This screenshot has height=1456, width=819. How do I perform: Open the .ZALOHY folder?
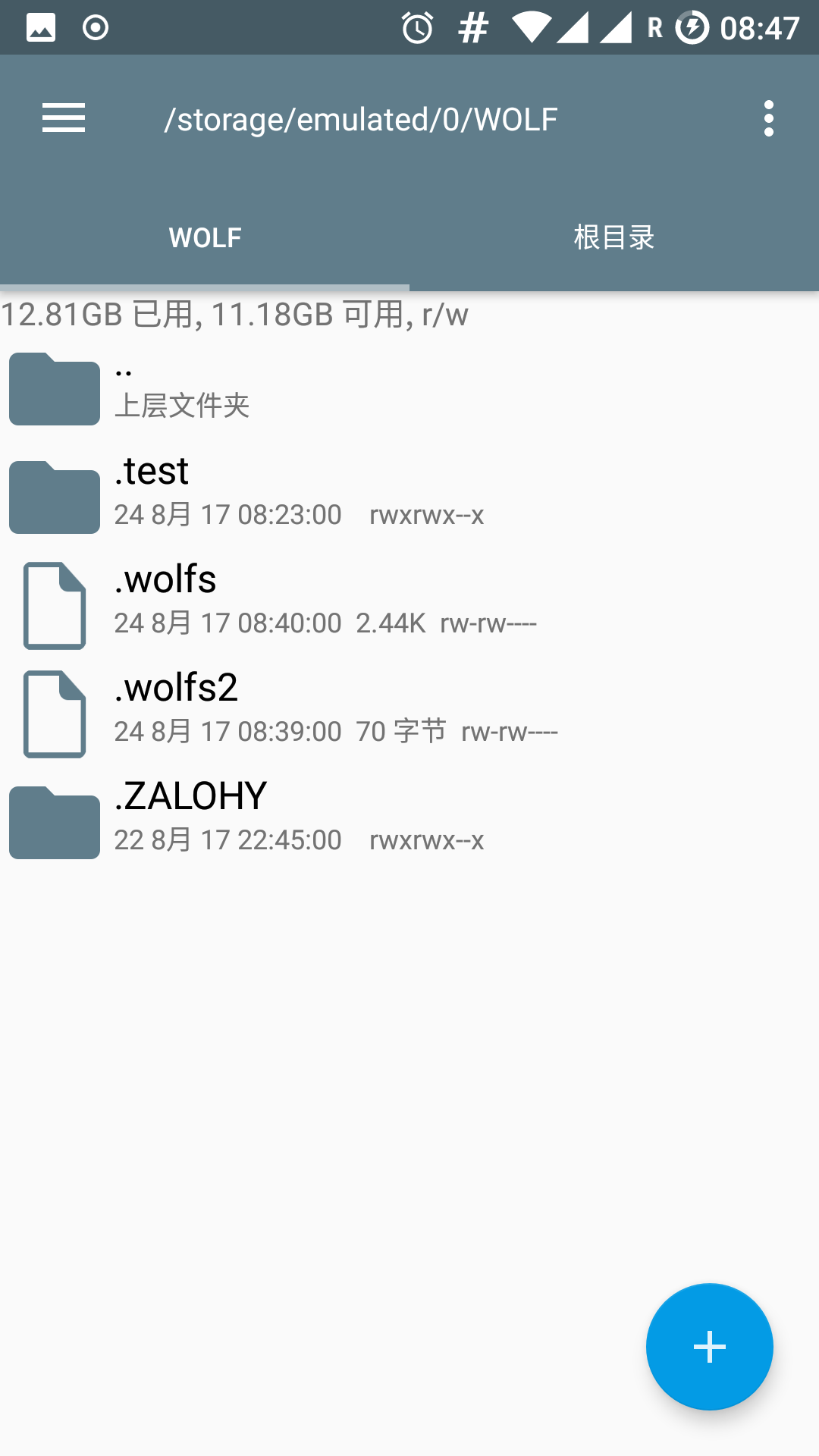(409, 823)
